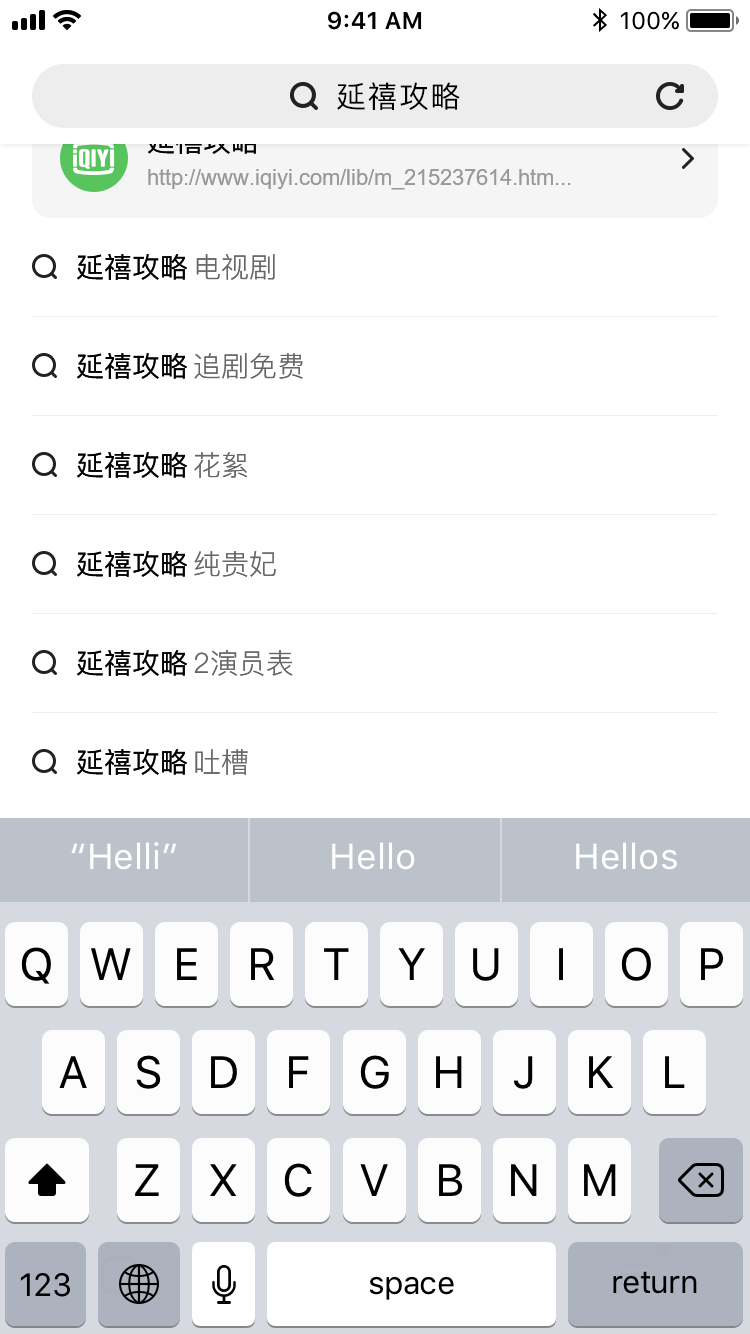Tap the microphone dictation key

tap(224, 1284)
